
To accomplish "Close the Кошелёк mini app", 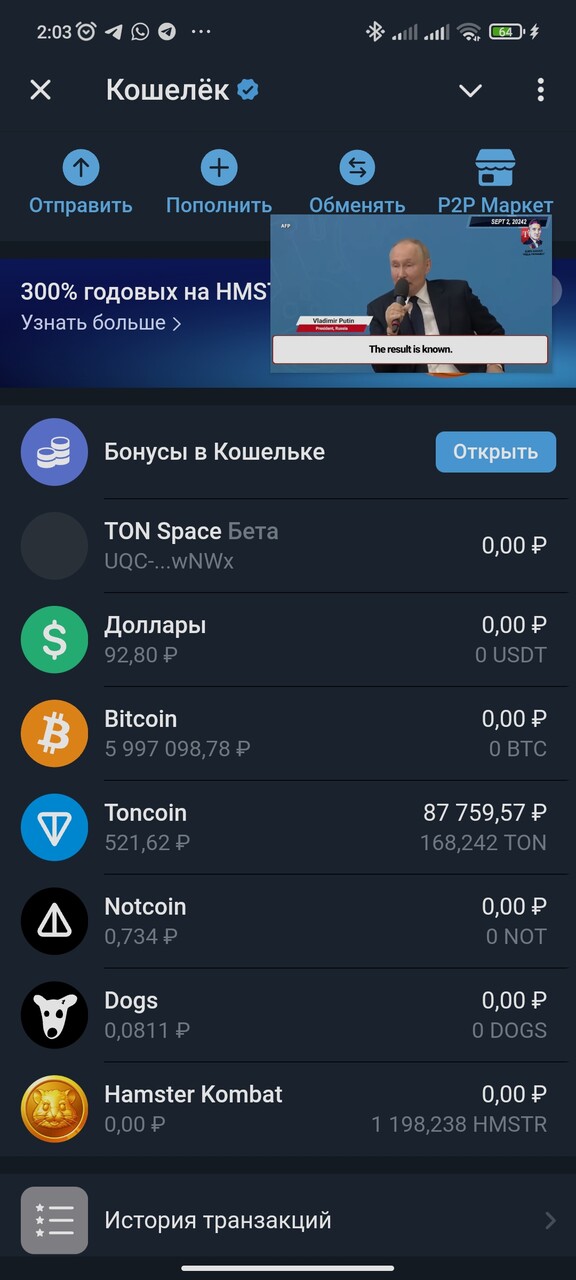I will click(40, 91).
